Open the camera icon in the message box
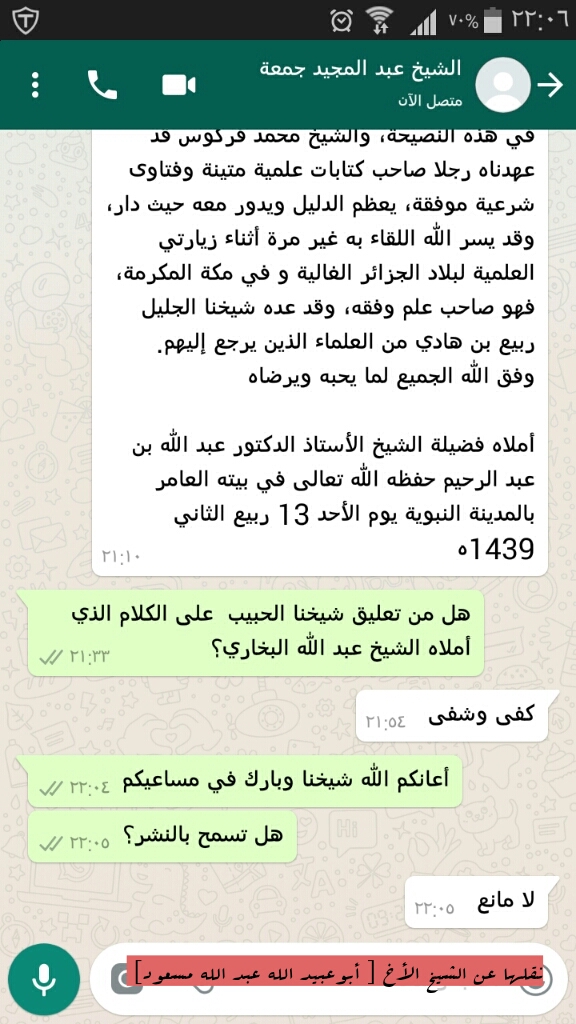576x1024 pixels. point(127,980)
